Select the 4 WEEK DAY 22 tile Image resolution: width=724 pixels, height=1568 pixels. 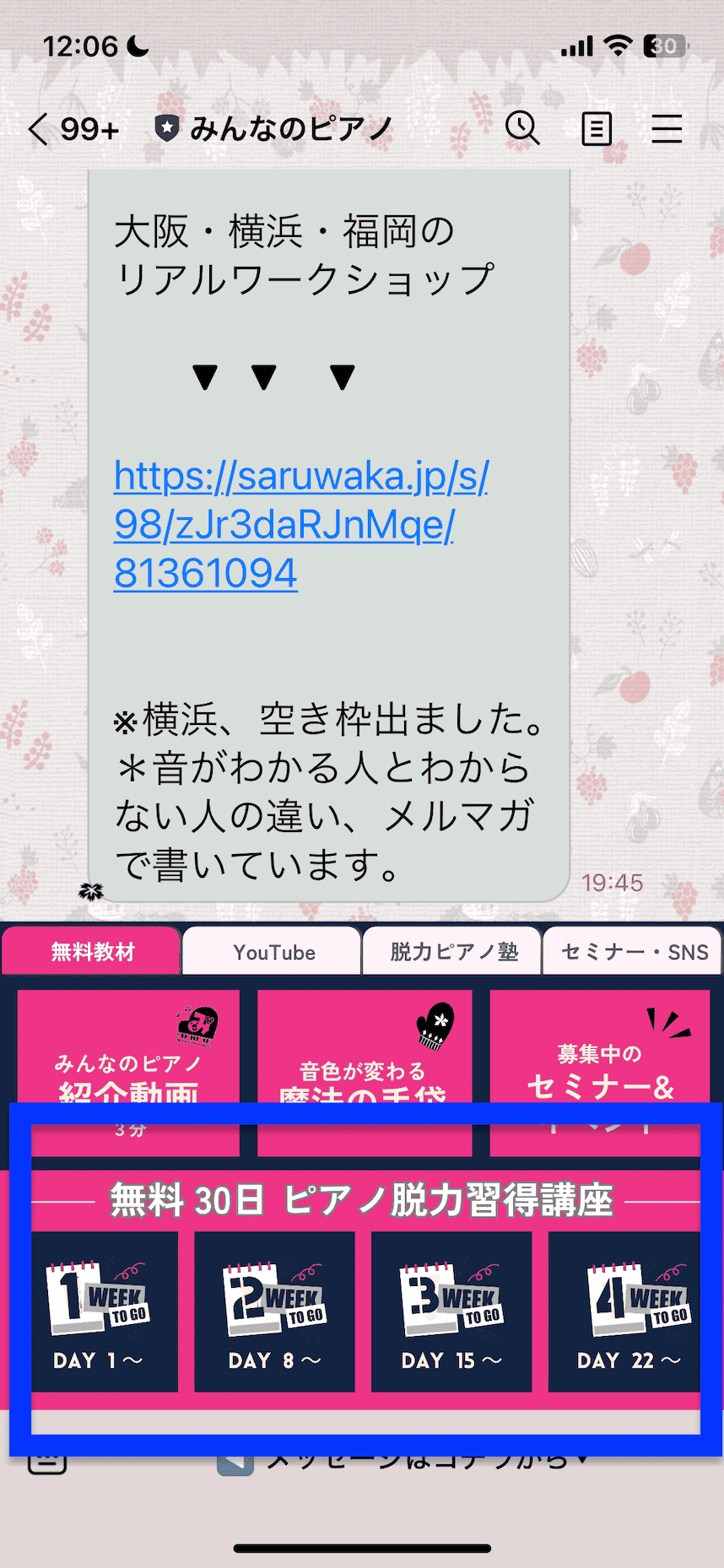point(624,1311)
